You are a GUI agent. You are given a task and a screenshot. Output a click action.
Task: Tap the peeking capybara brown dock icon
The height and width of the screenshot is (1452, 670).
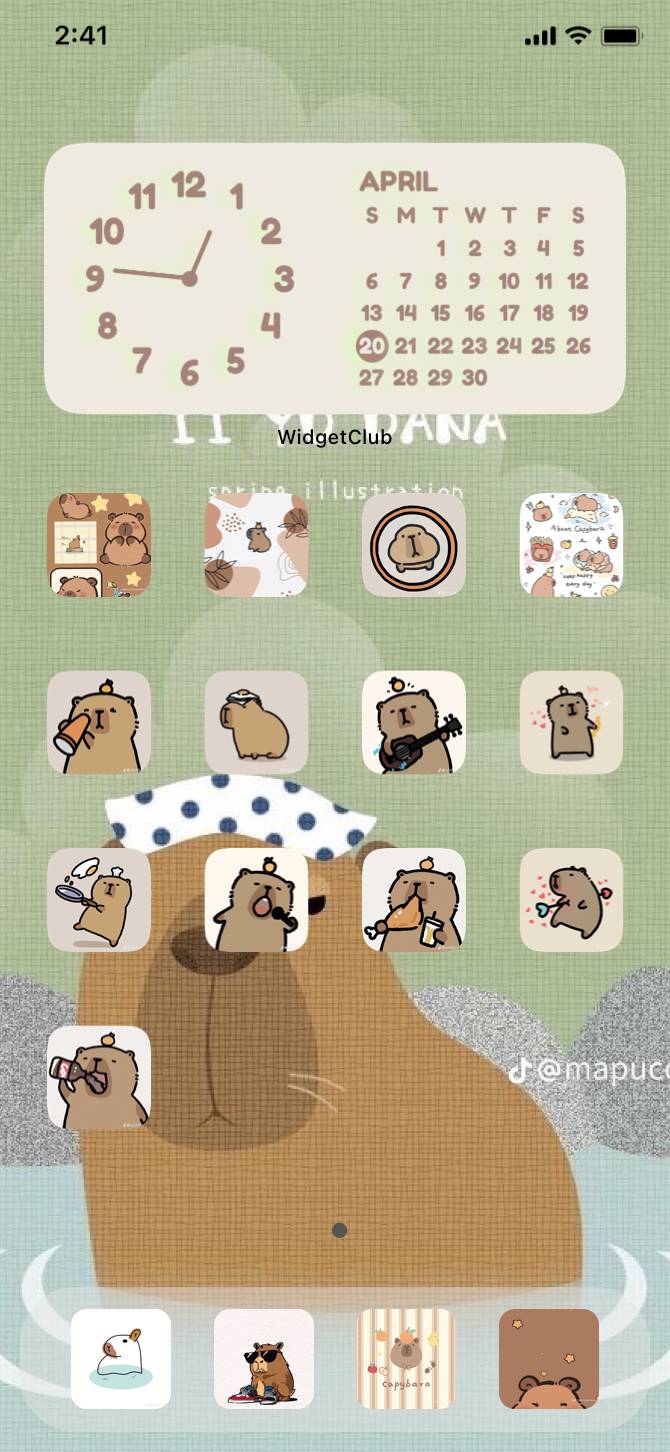click(549, 1359)
